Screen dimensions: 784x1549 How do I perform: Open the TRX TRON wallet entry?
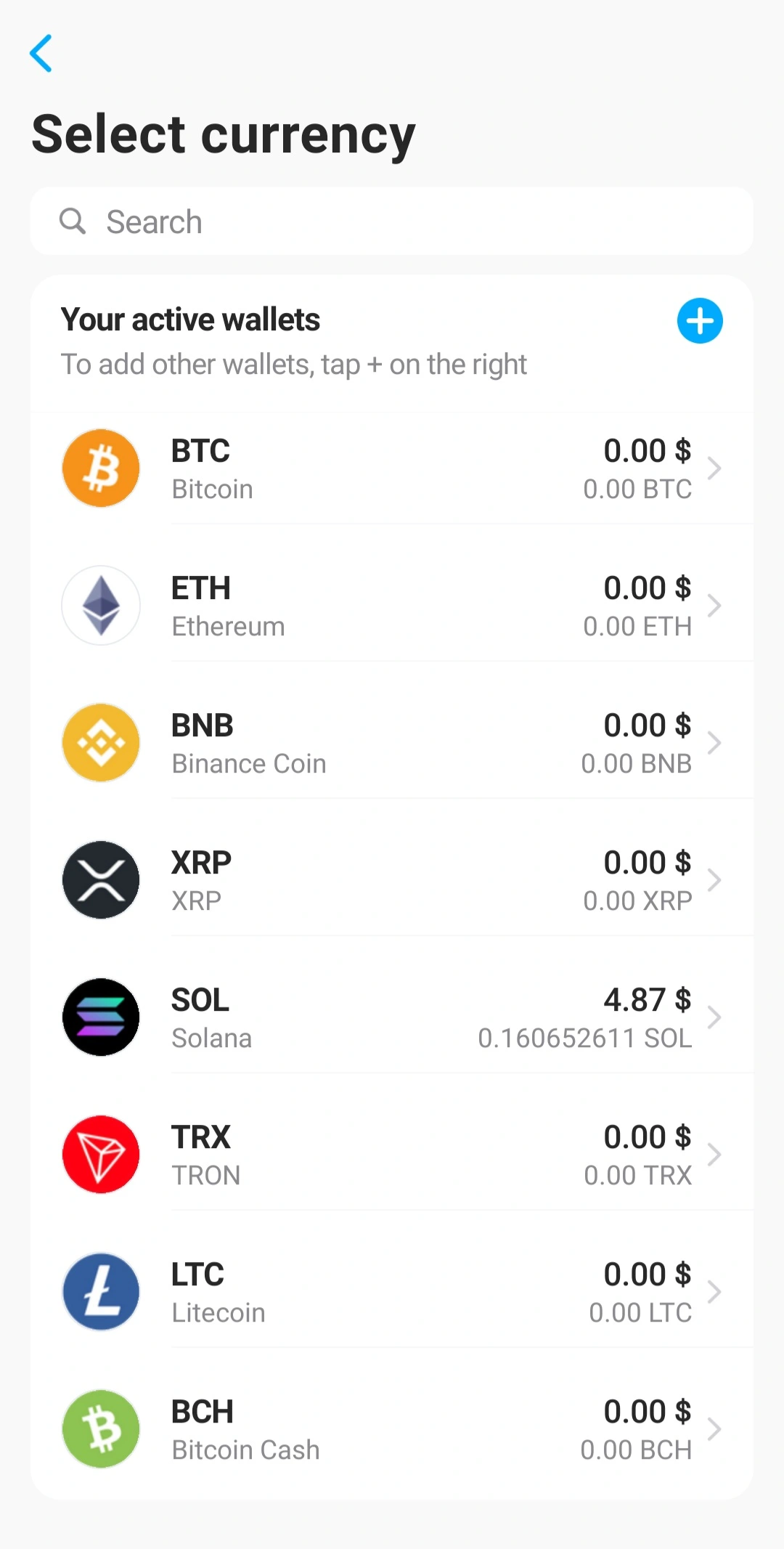click(x=392, y=1154)
